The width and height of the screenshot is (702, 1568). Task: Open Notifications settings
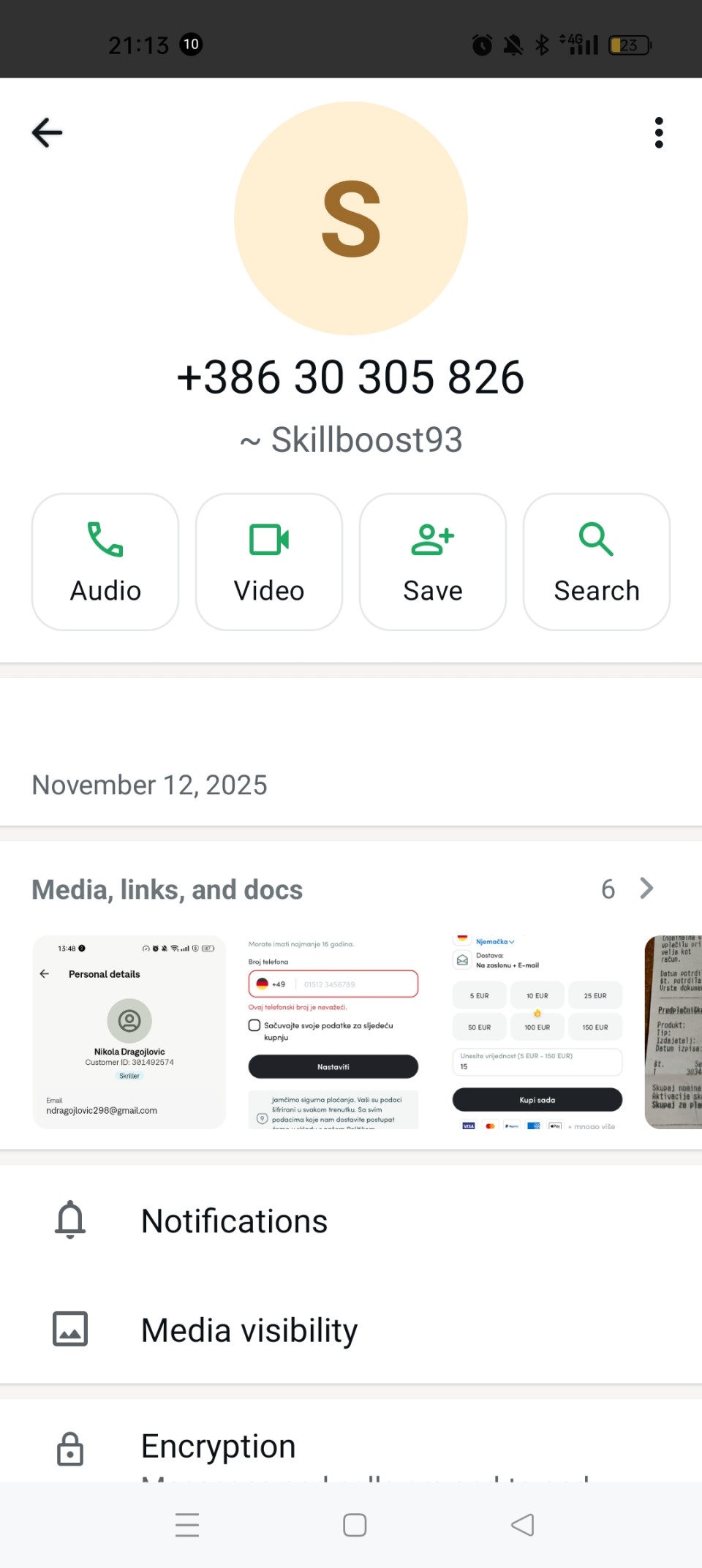[234, 1221]
